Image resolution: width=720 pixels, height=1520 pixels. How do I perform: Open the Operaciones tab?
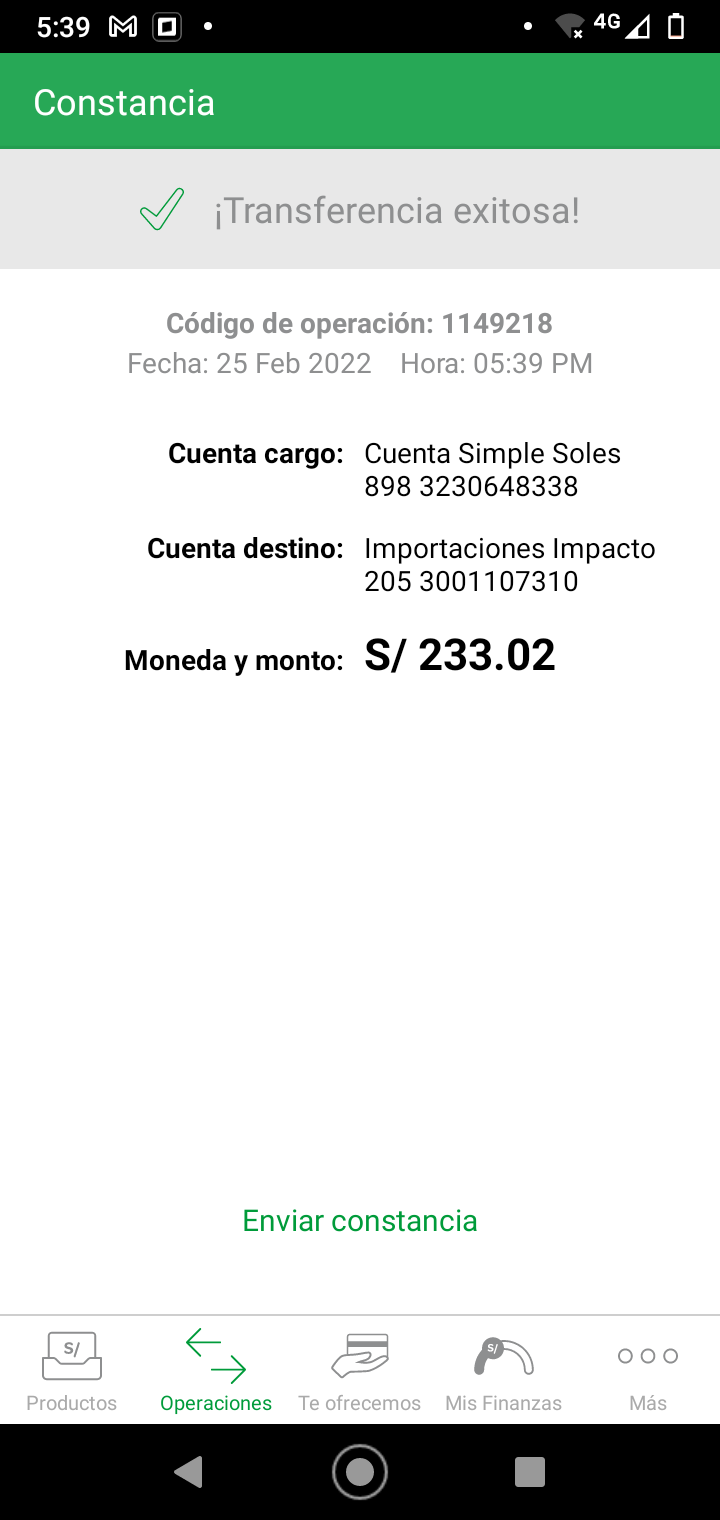216,1371
